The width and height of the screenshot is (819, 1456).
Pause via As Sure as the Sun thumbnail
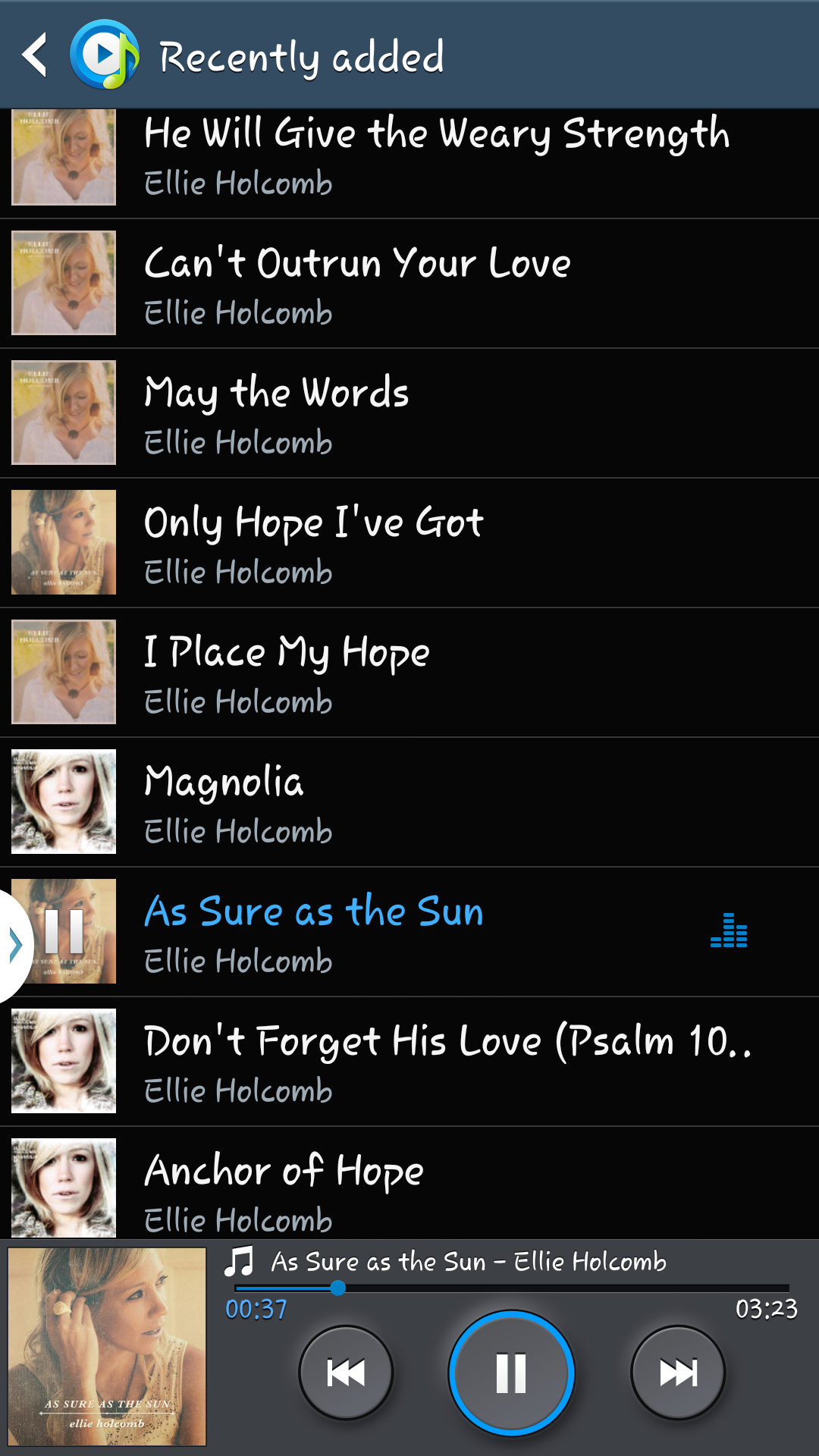(64, 931)
